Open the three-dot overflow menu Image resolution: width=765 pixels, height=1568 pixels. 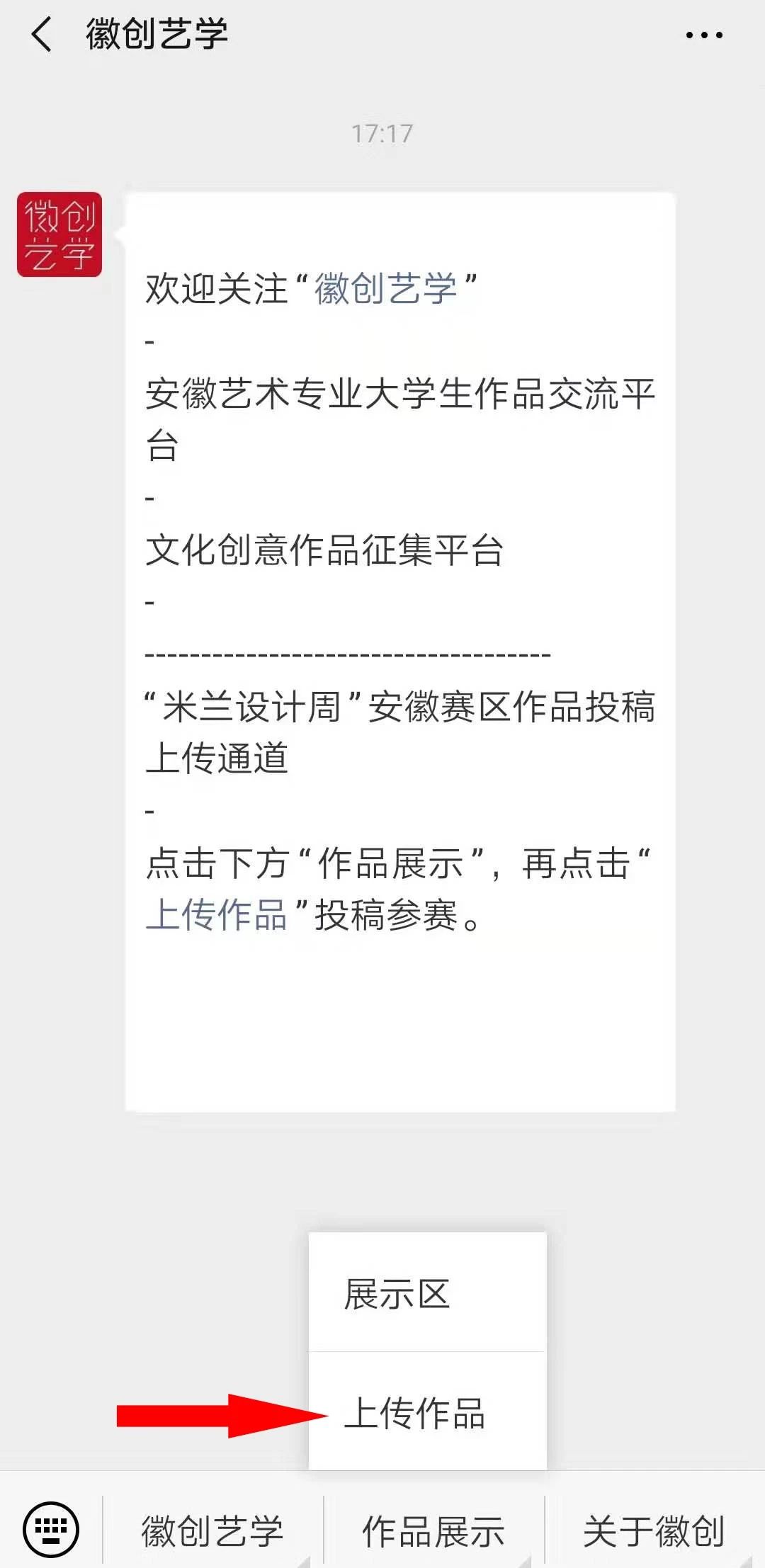point(703,35)
